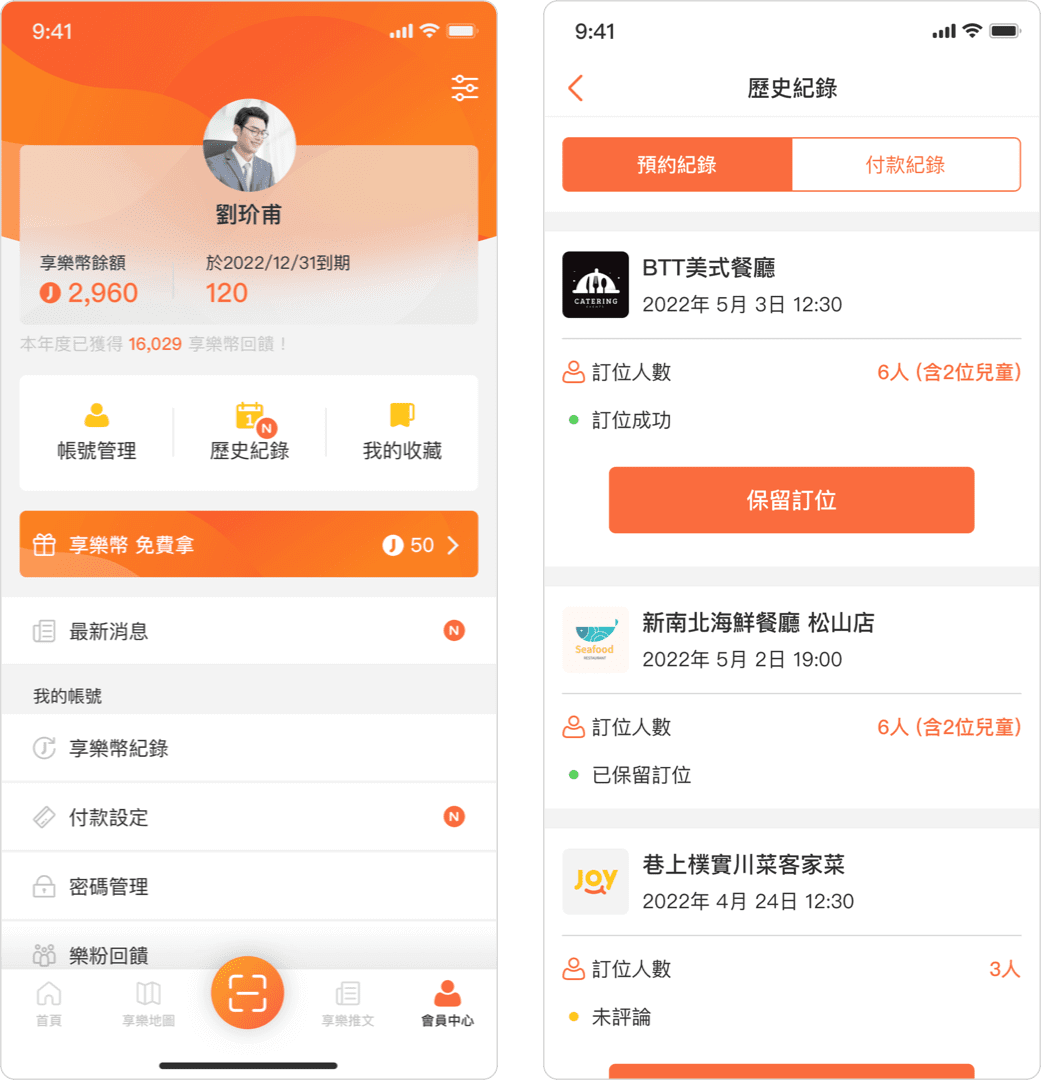
Task: Tap 保留訂位 for BTT美式餐廳
Action: [791, 500]
